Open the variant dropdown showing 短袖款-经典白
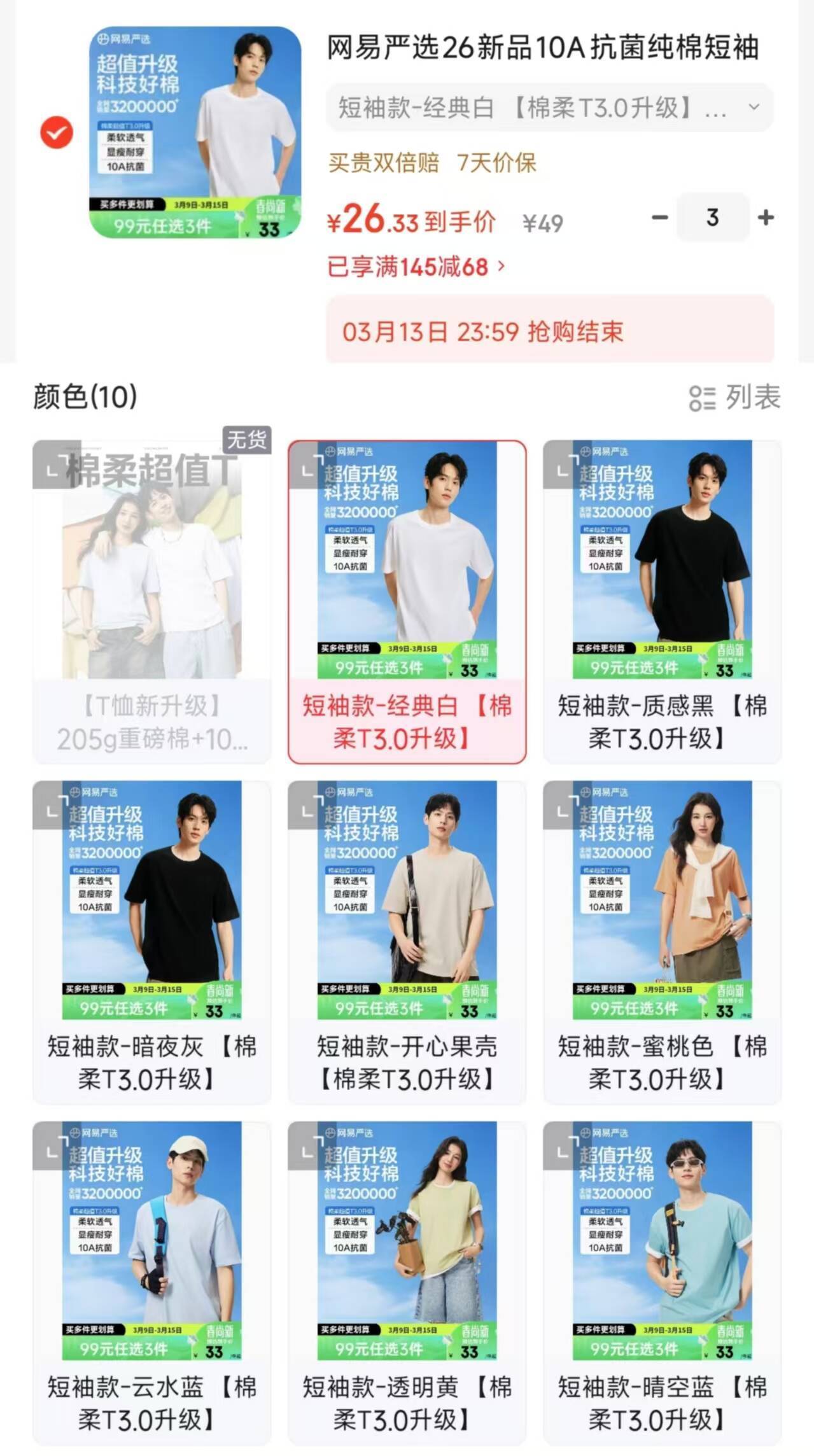The height and width of the screenshot is (1456, 814). point(549,108)
